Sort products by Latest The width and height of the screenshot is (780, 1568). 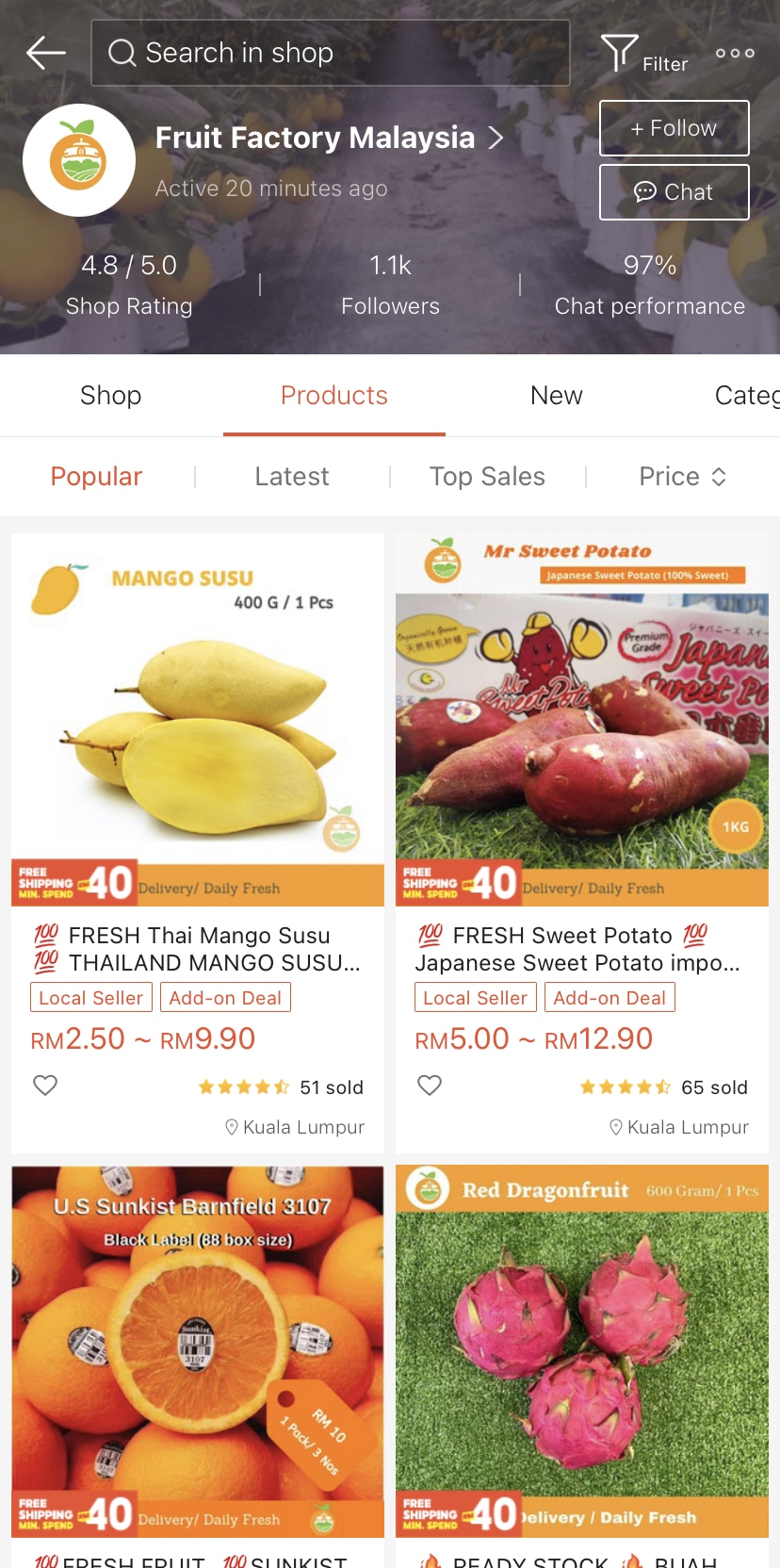point(292,477)
